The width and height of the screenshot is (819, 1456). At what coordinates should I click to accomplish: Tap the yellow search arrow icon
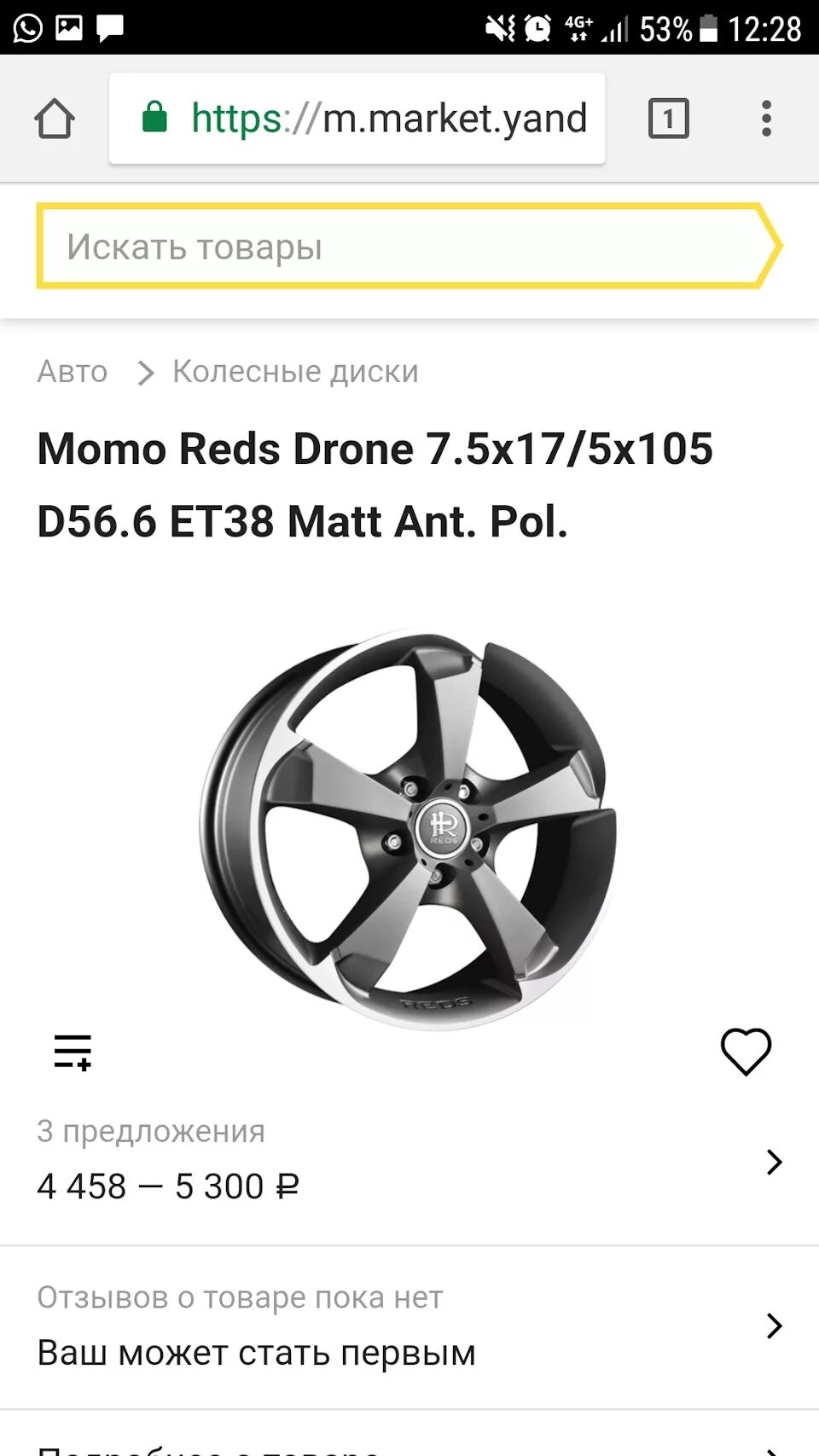[770, 246]
